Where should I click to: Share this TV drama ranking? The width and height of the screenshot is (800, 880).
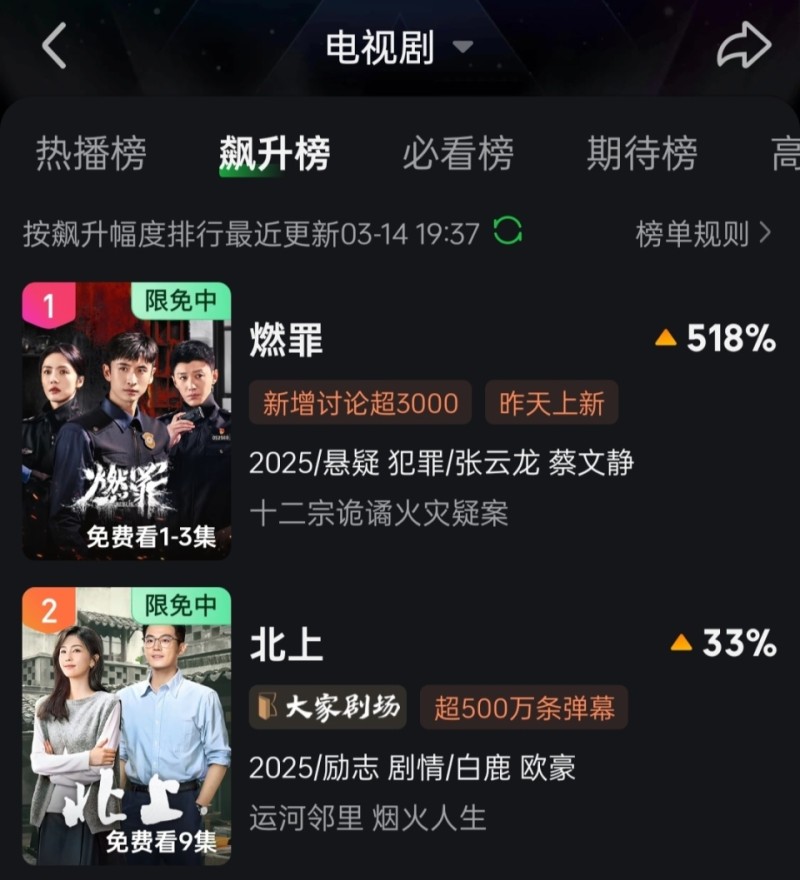[x=744, y=46]
